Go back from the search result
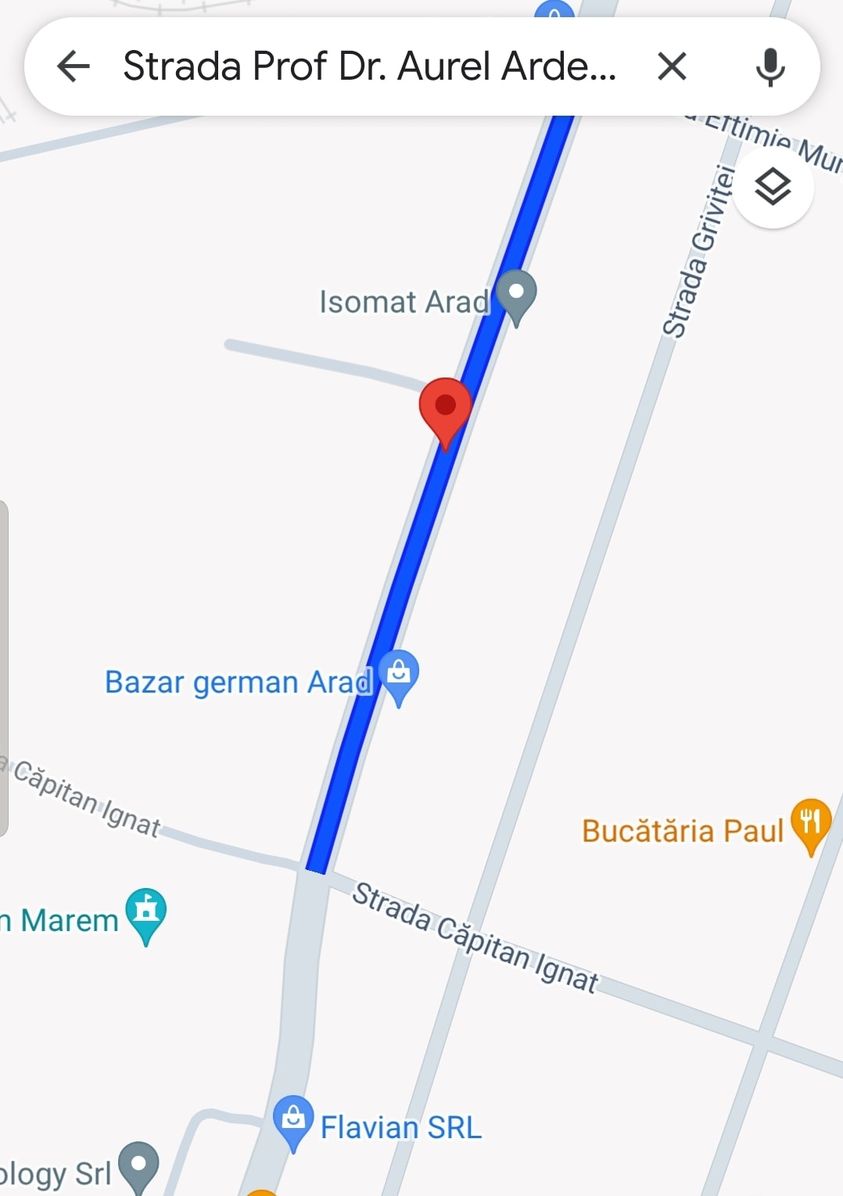The image size is (843, 1196). (73, 67)
